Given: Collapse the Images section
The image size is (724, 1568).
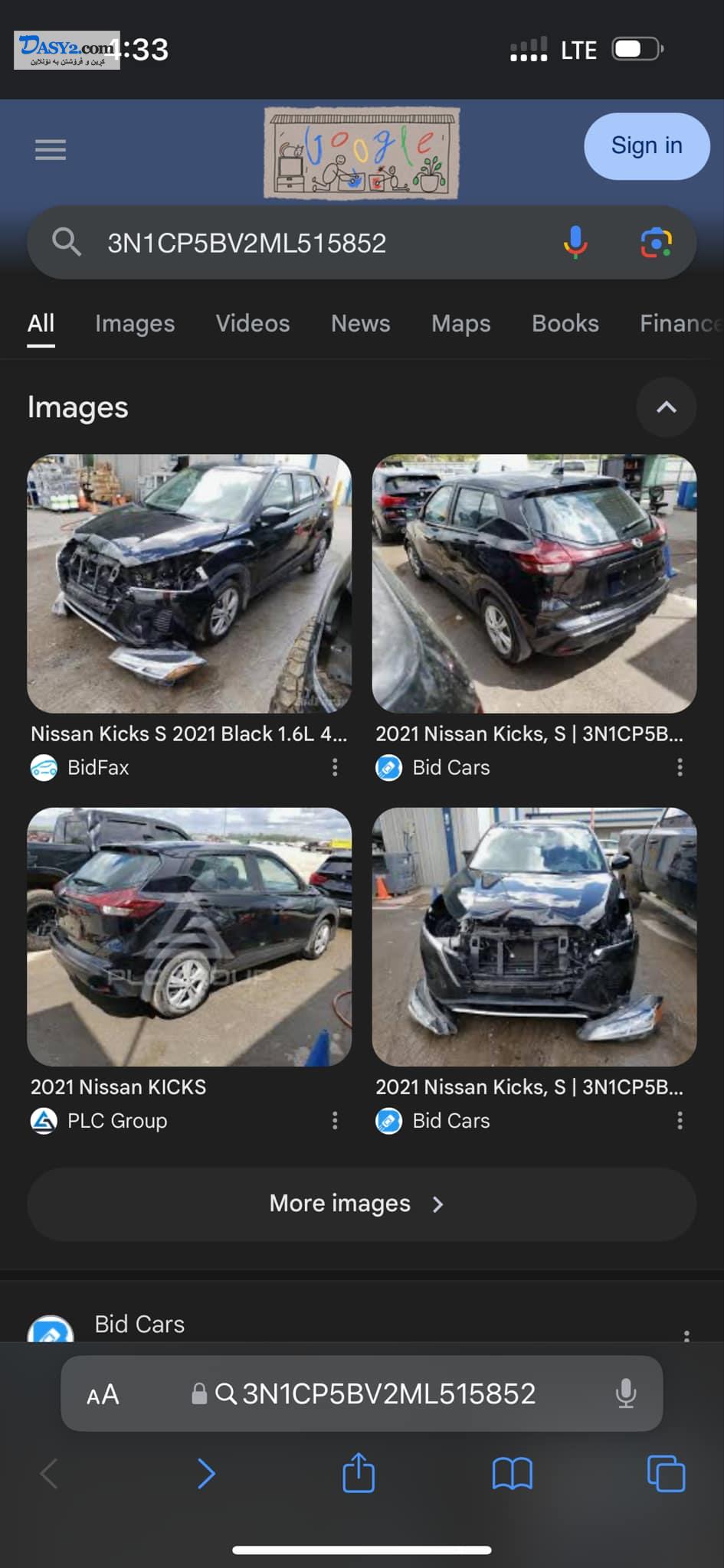Looking at the screenshot, I should pyautogui.click(x=667, y=407).
